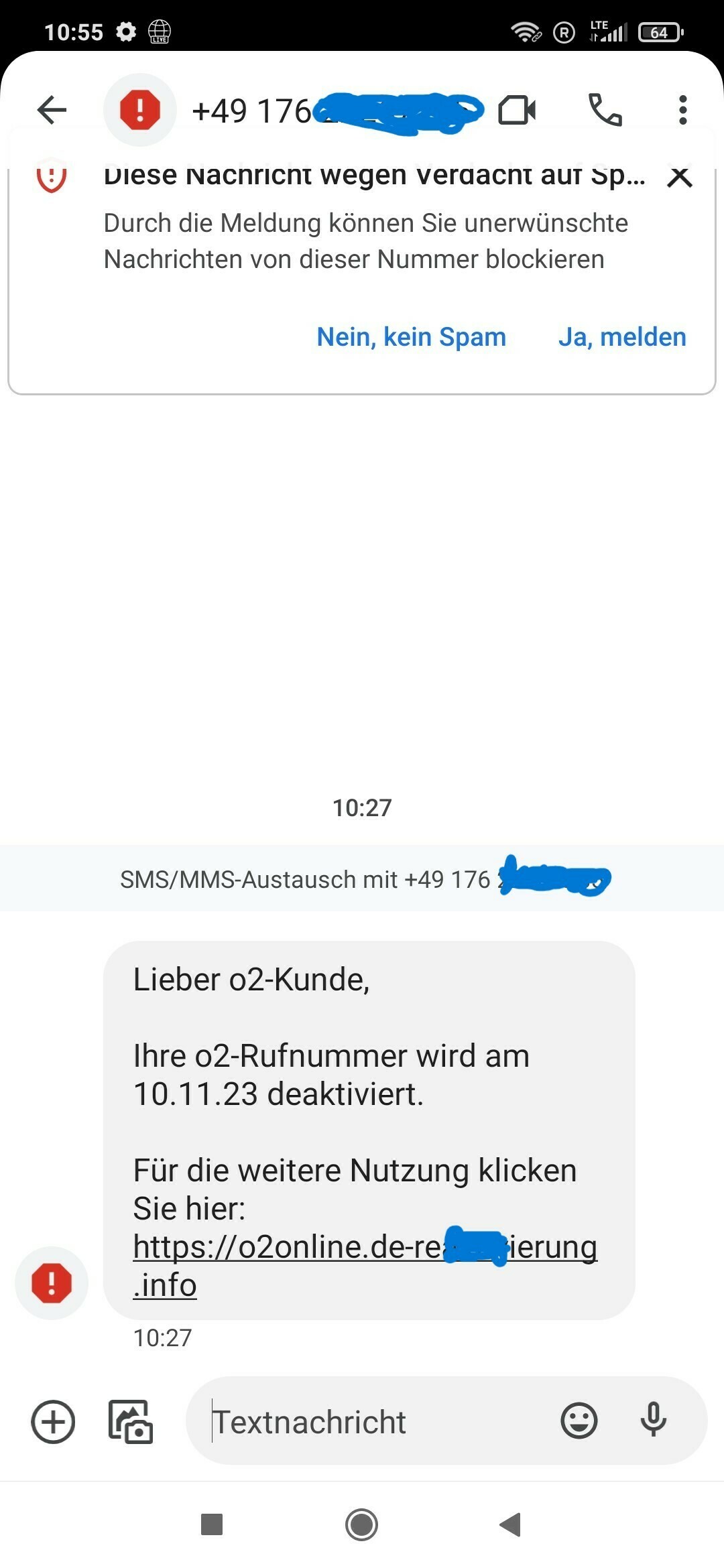The height and width of the screenshot is (1568, 724).
Task: Open the emoji picker
Action: tap(579, 1421)
